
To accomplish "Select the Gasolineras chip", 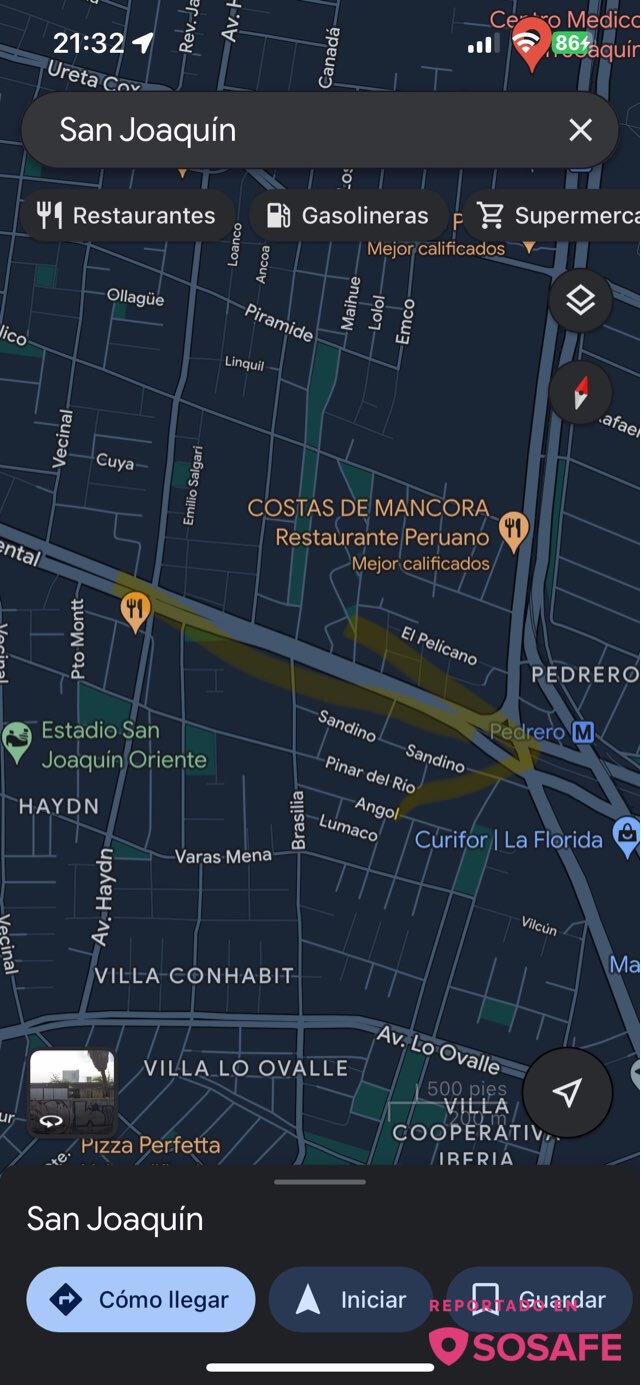I will [x=349, y=216].
